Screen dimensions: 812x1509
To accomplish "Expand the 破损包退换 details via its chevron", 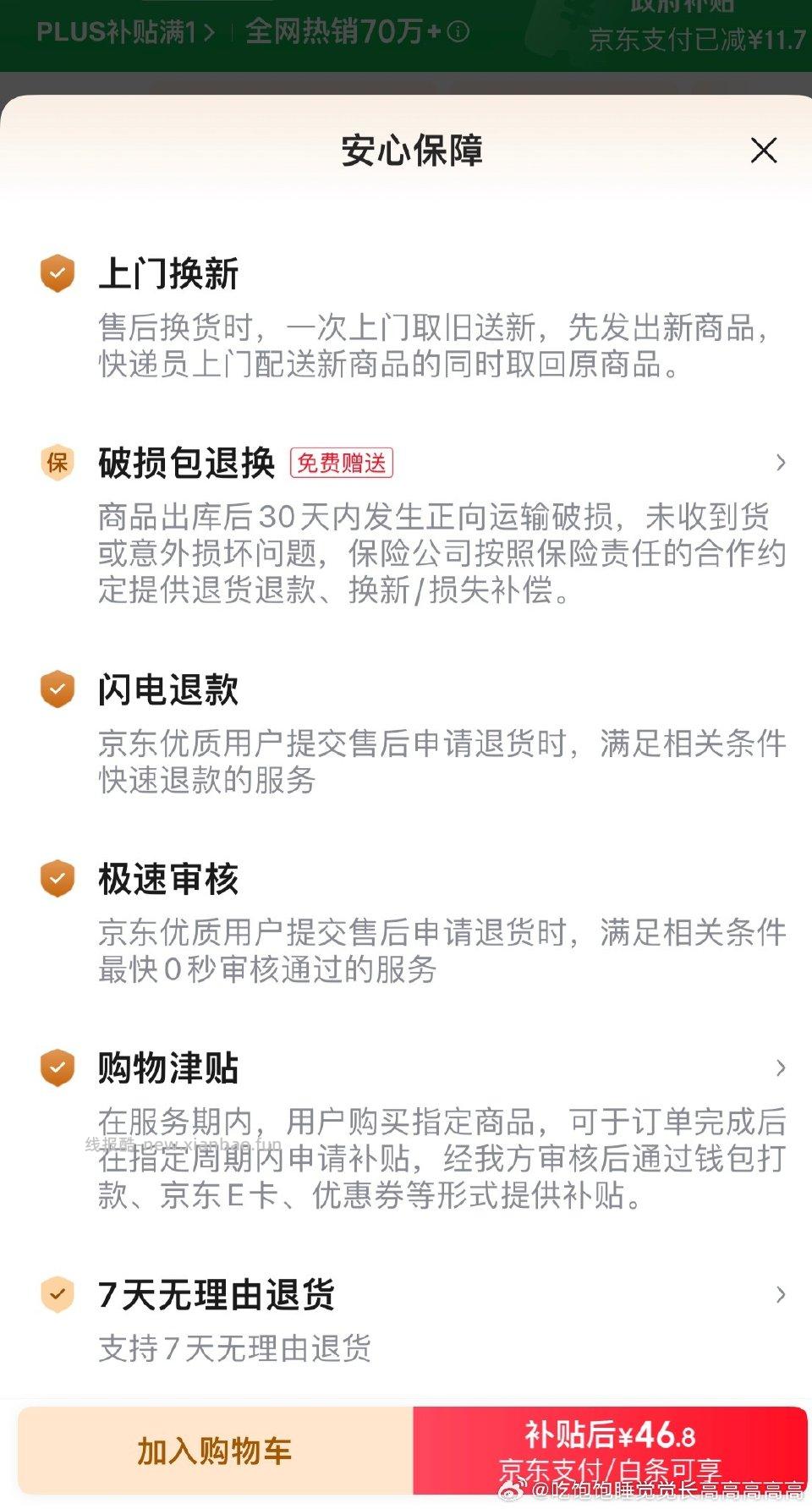I will [x=781, y=464].
